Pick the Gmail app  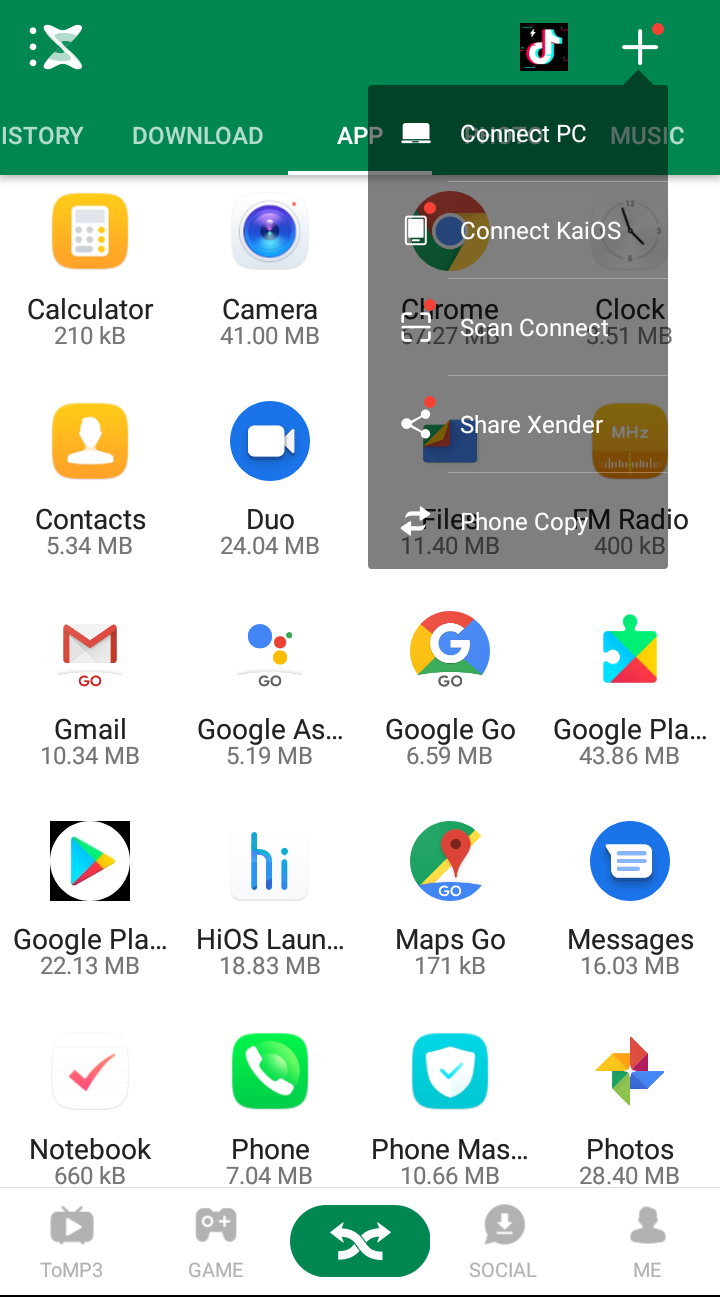point(90,690)
